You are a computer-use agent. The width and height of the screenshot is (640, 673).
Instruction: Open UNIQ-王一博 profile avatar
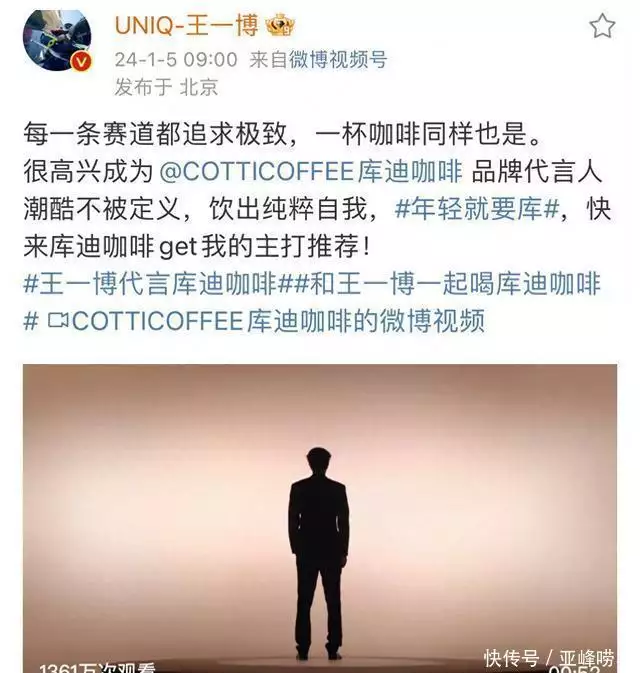[57, 40]
